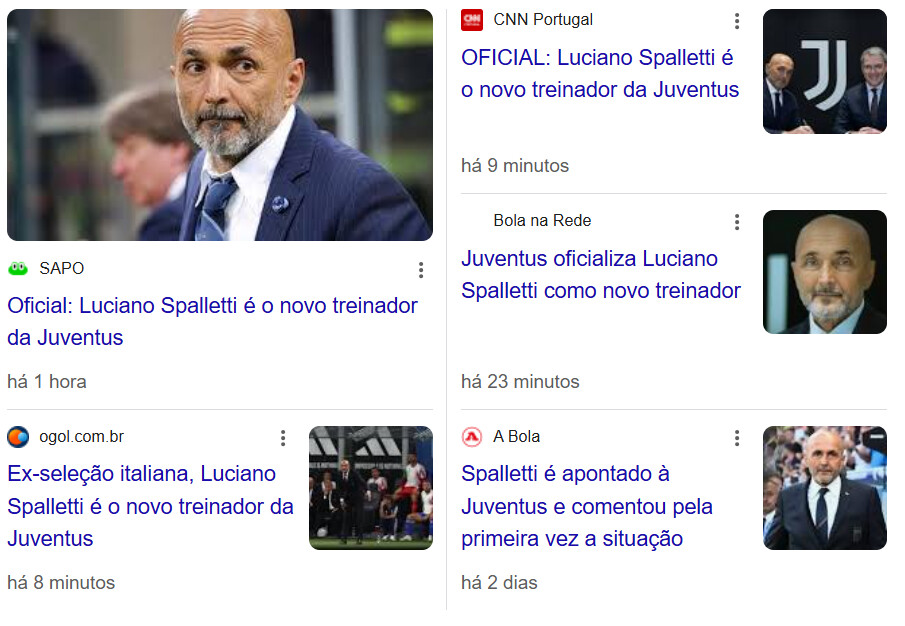Tap the large SAPO article photo

click(220, 125)
